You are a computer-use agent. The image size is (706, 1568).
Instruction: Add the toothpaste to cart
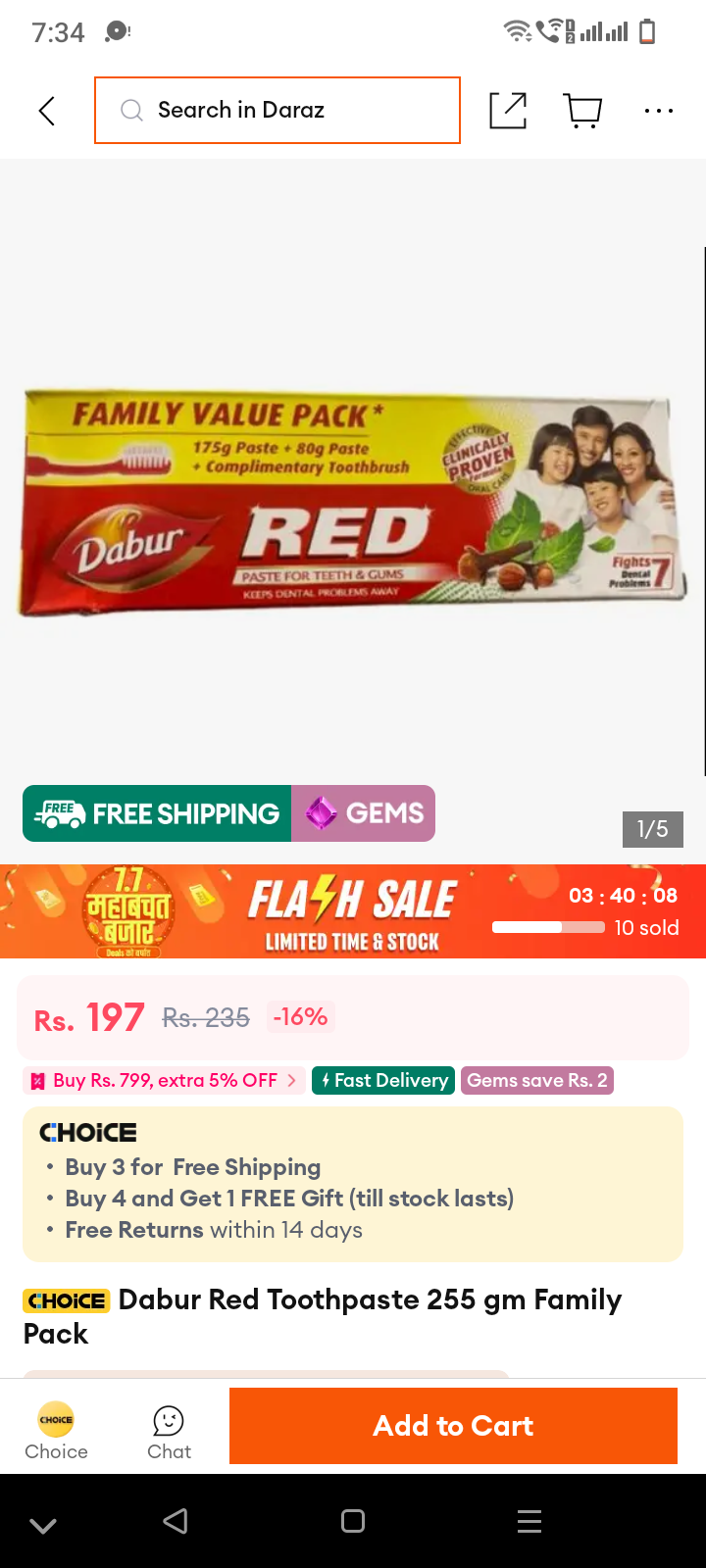[453, 1426]
